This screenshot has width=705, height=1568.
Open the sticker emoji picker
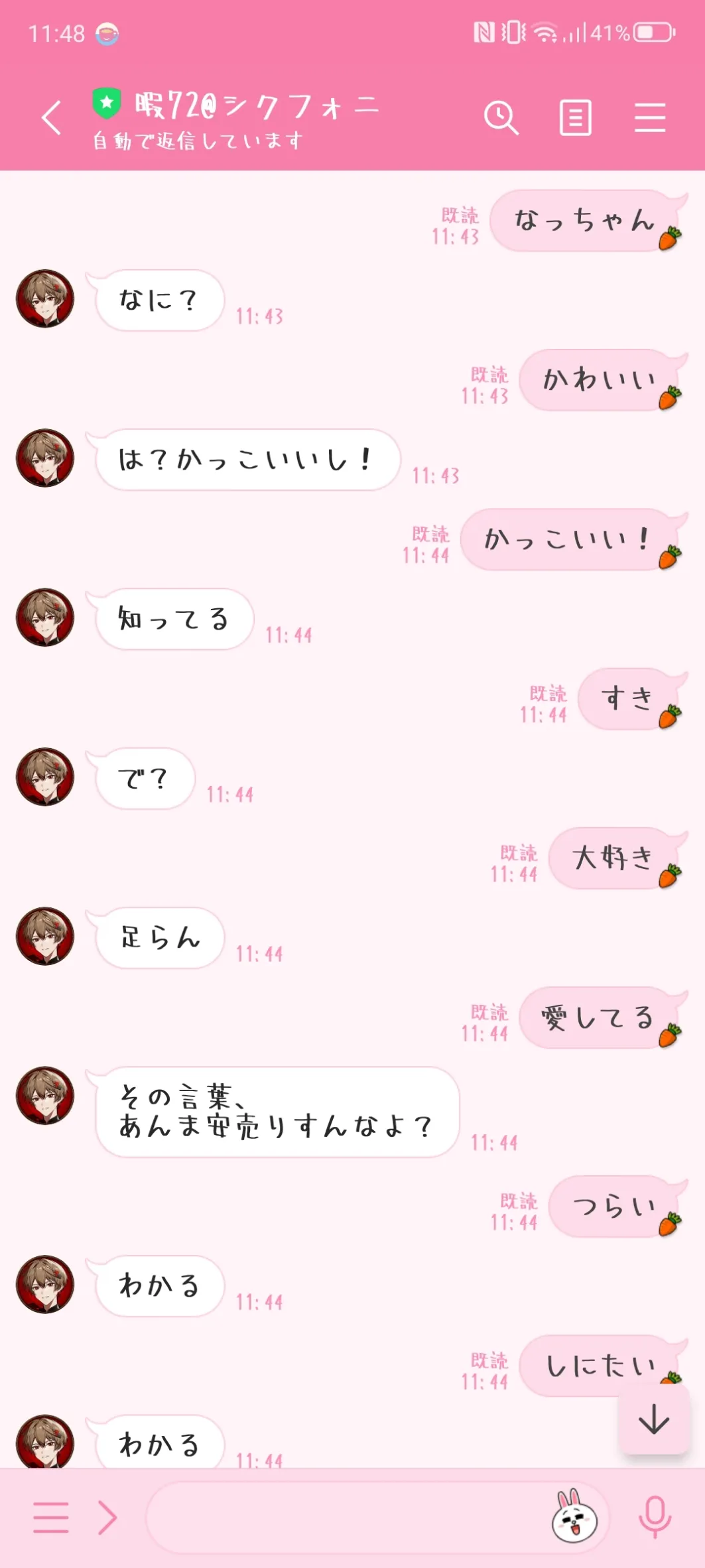(574, 1516)
